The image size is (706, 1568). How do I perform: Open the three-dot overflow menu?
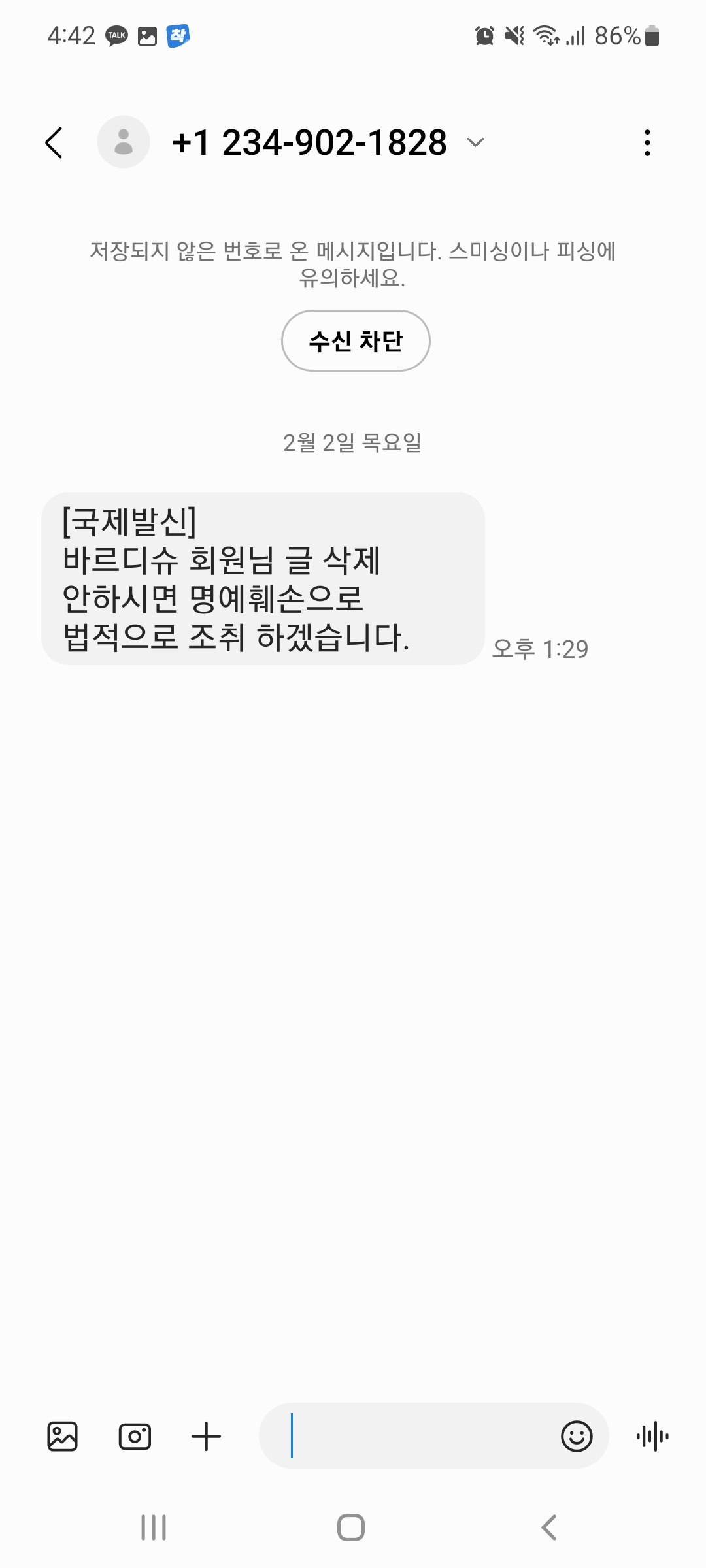tap(647, 142)
